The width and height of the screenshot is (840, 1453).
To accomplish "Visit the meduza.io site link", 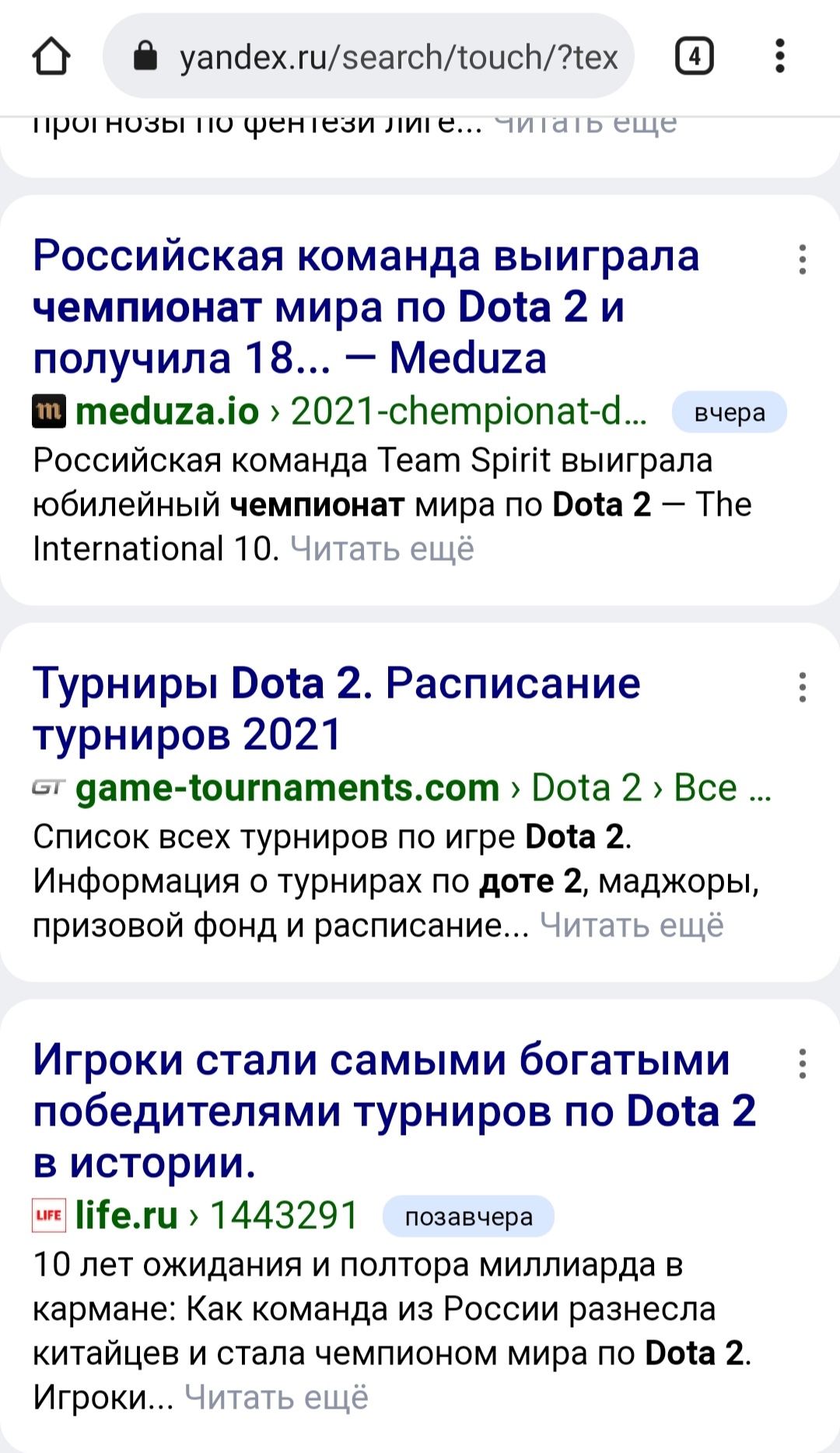I will tap(168, 411).
